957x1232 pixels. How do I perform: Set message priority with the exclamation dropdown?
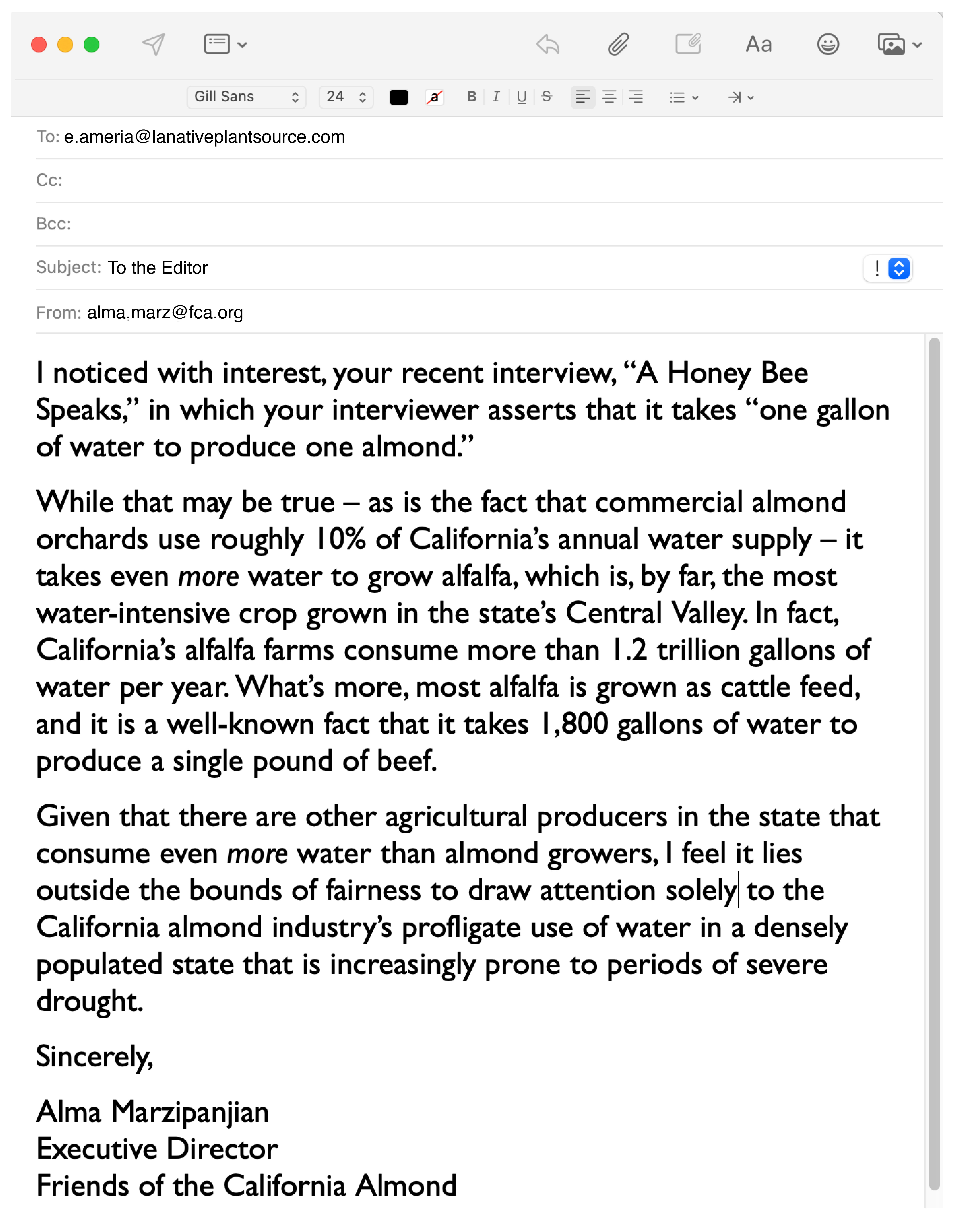point(888,269)
